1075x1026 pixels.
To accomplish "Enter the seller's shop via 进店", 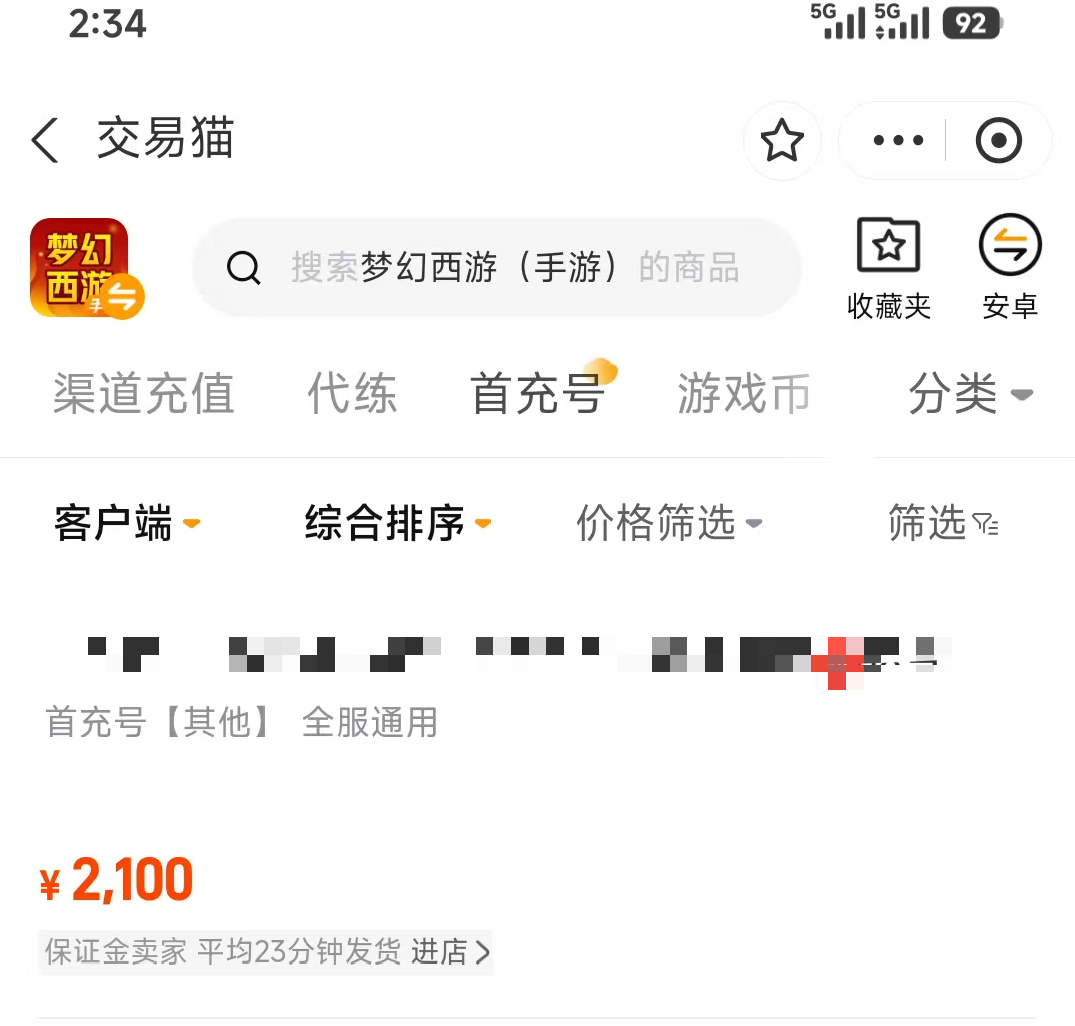I will [x=451, y=952].
